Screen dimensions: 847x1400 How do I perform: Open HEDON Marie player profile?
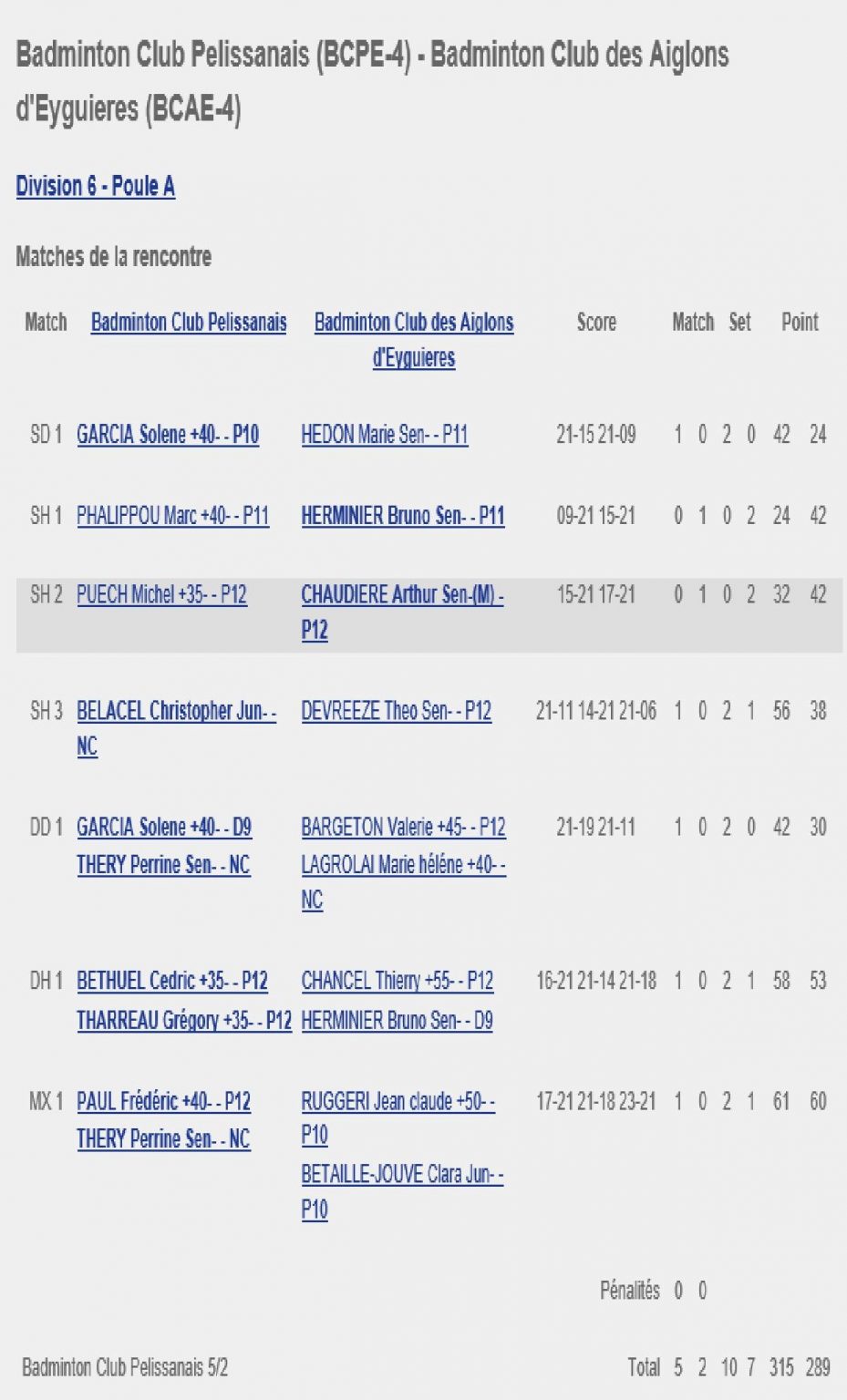385,434
